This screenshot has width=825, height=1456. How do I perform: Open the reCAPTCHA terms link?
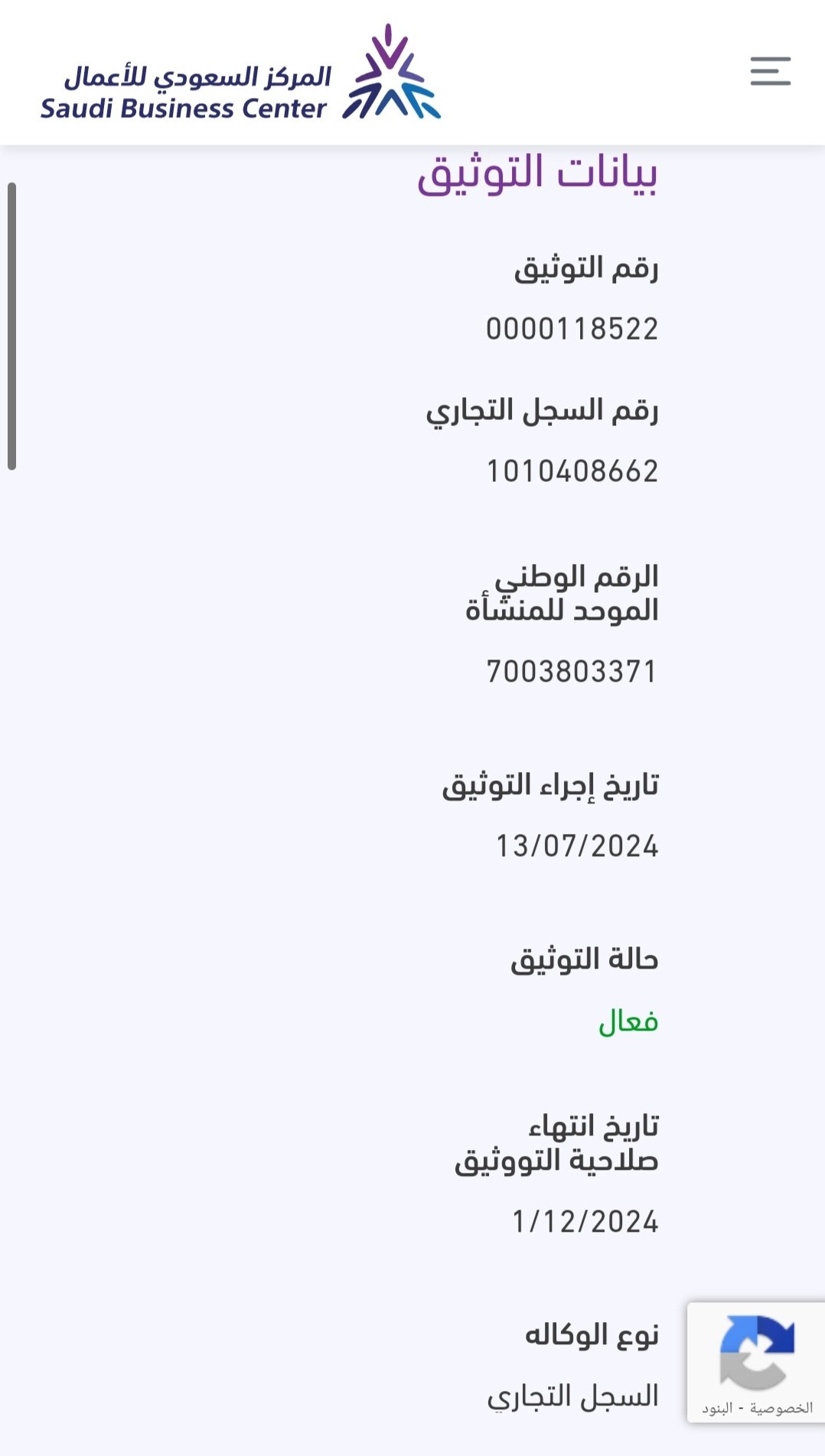717,1409
